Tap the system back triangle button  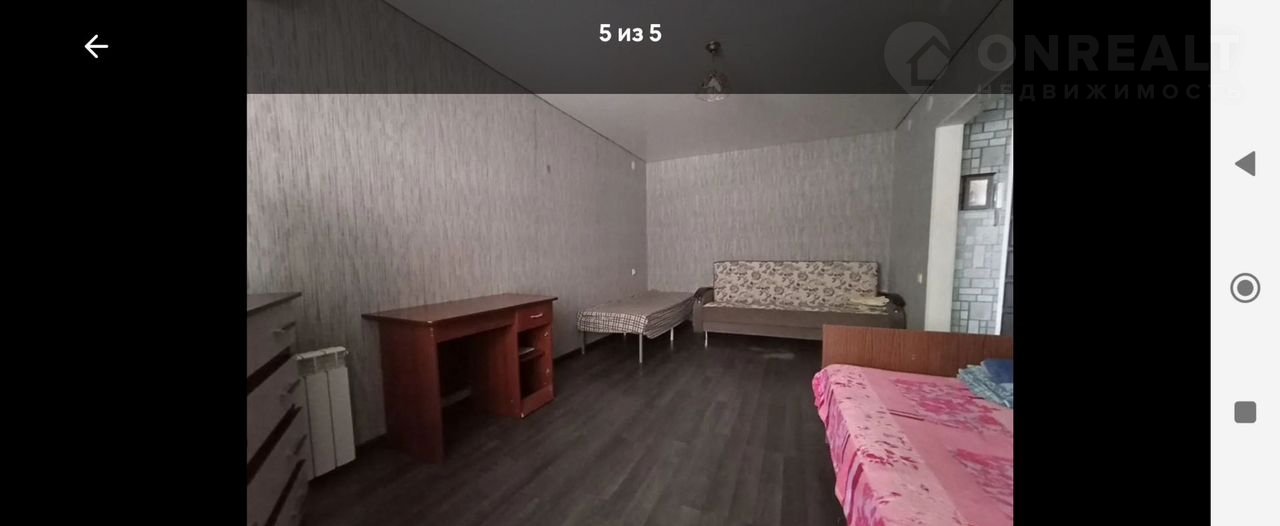(x=1245, y=164)
